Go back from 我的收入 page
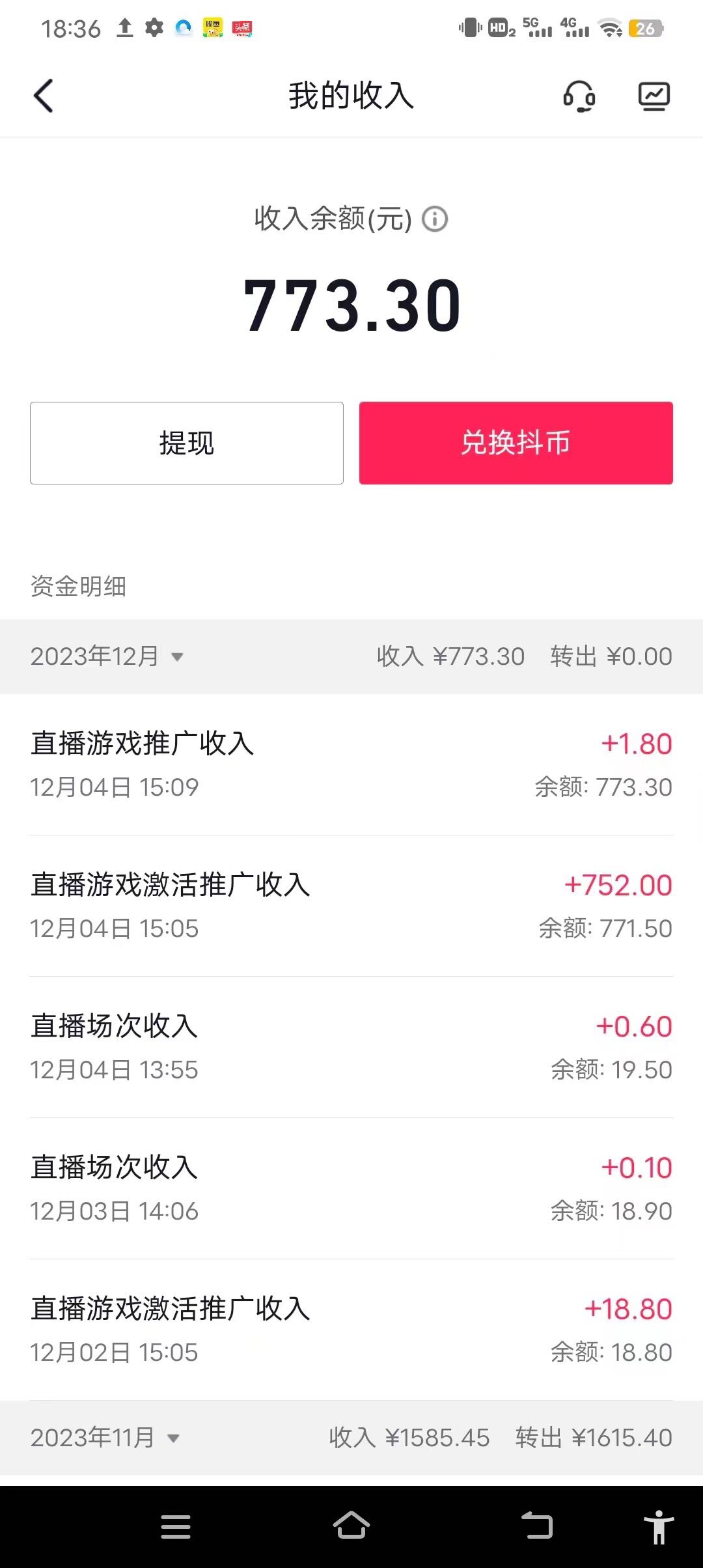The height and width of the screenshot is (1568, 703). (x=43, y=96)
